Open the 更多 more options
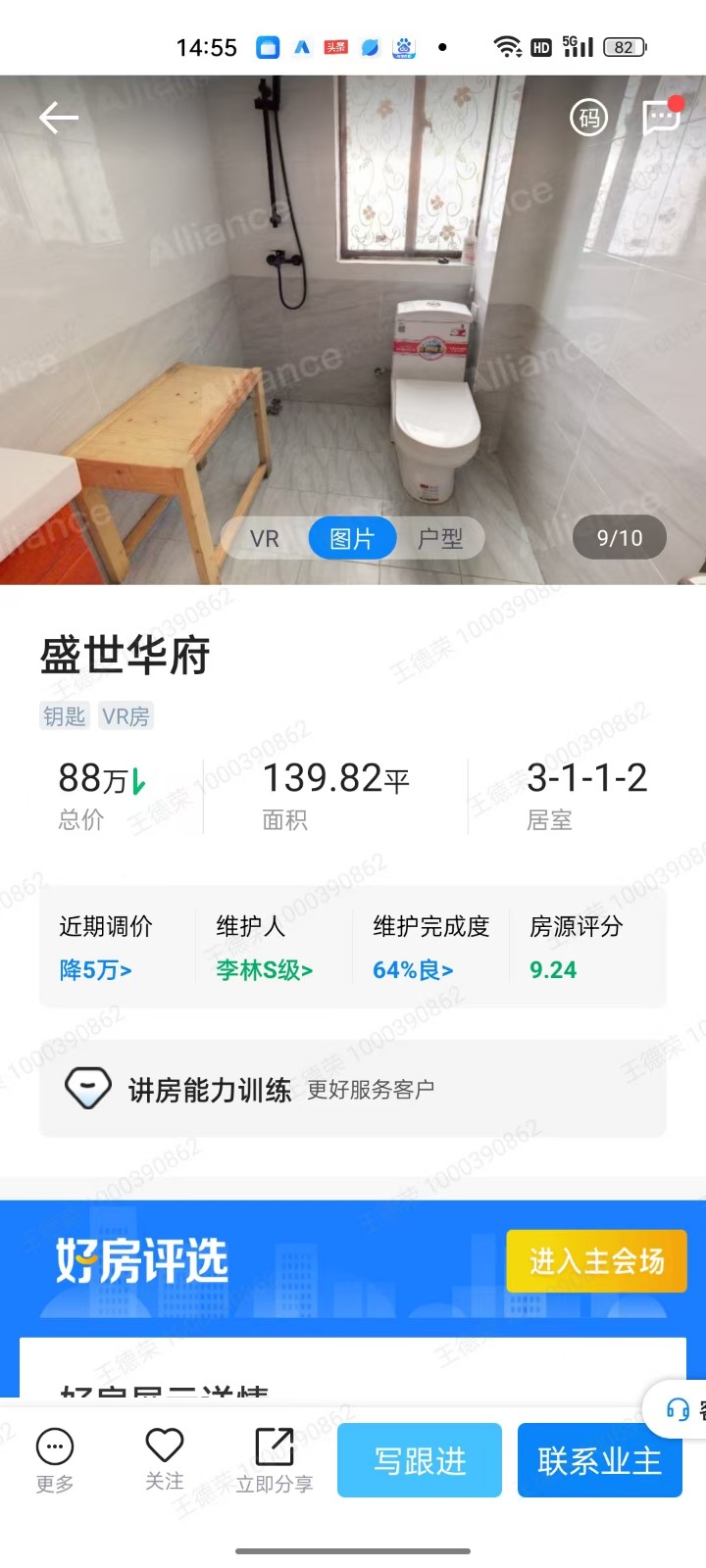The width and height of the screenshot is (706, 1568). 55,1460
